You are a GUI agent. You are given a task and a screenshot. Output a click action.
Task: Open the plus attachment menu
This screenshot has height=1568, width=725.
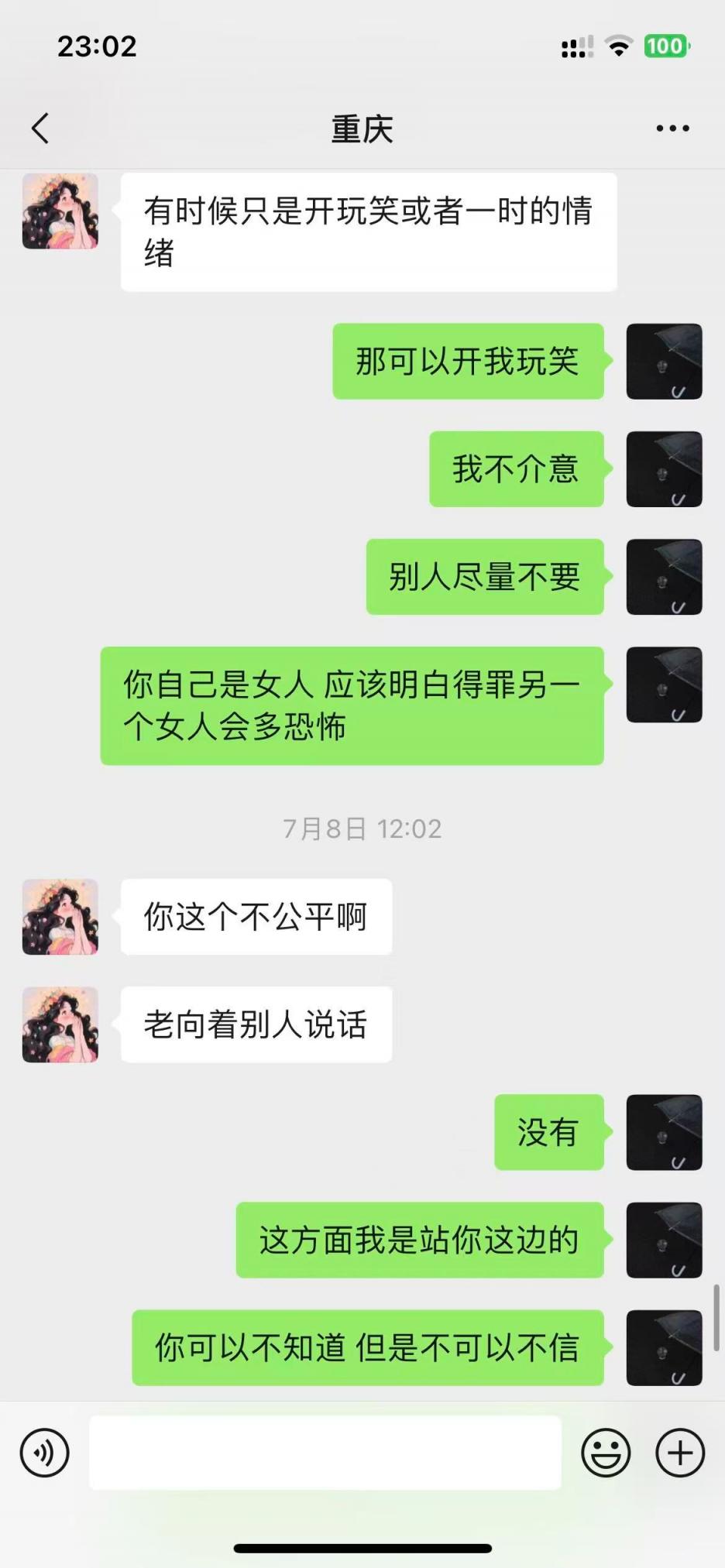coord(680,1453)
